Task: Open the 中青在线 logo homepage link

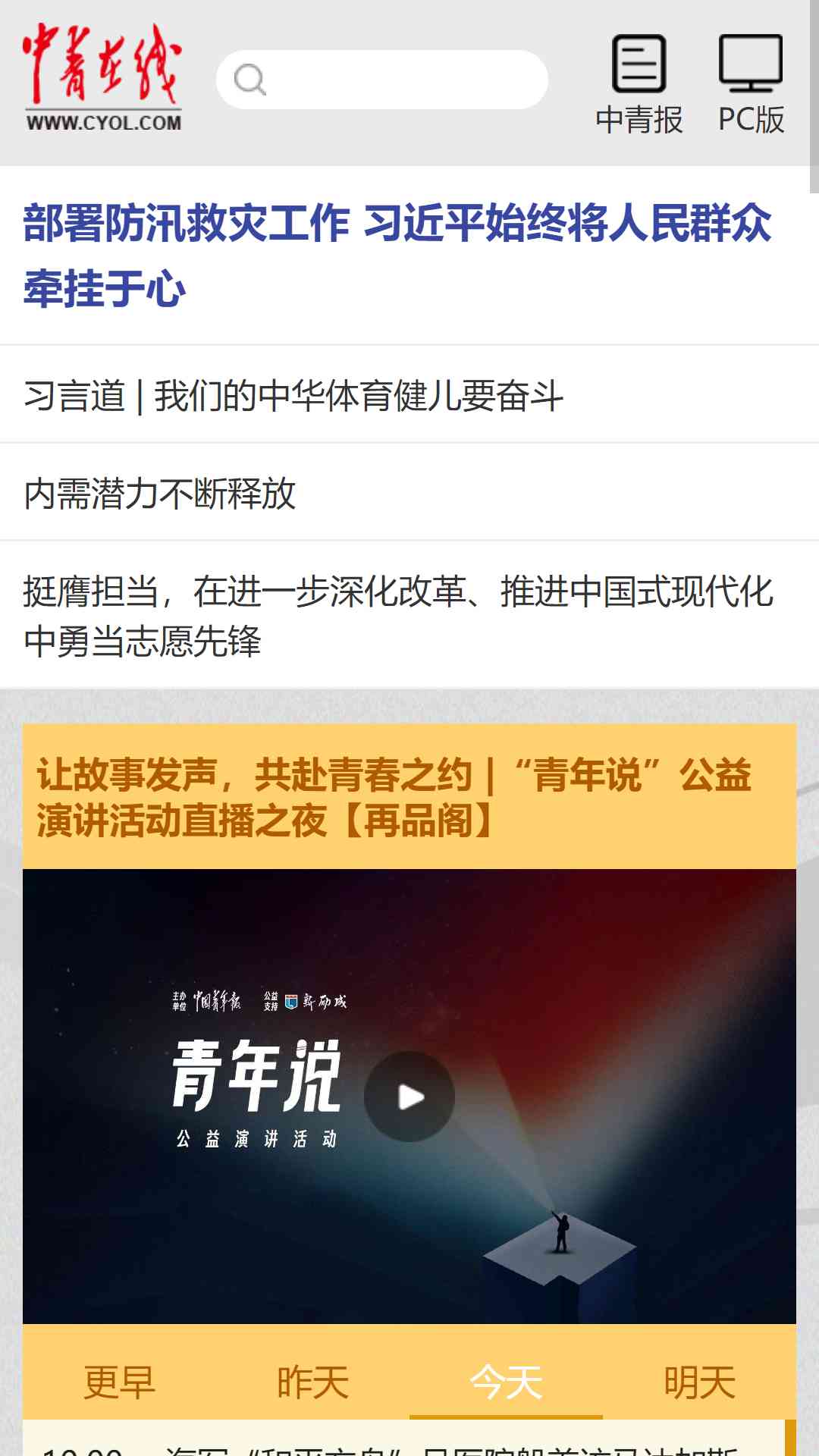Action: (102, 78)
